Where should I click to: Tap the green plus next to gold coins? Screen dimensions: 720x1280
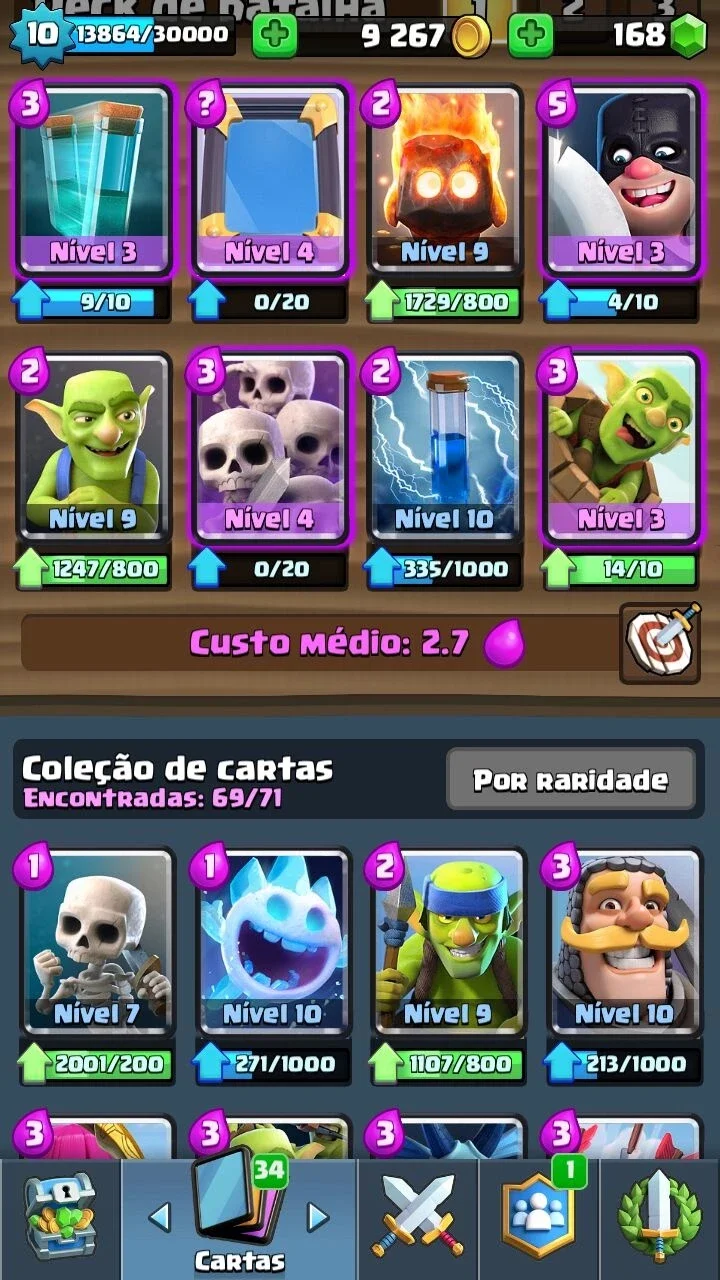point(274,37)
